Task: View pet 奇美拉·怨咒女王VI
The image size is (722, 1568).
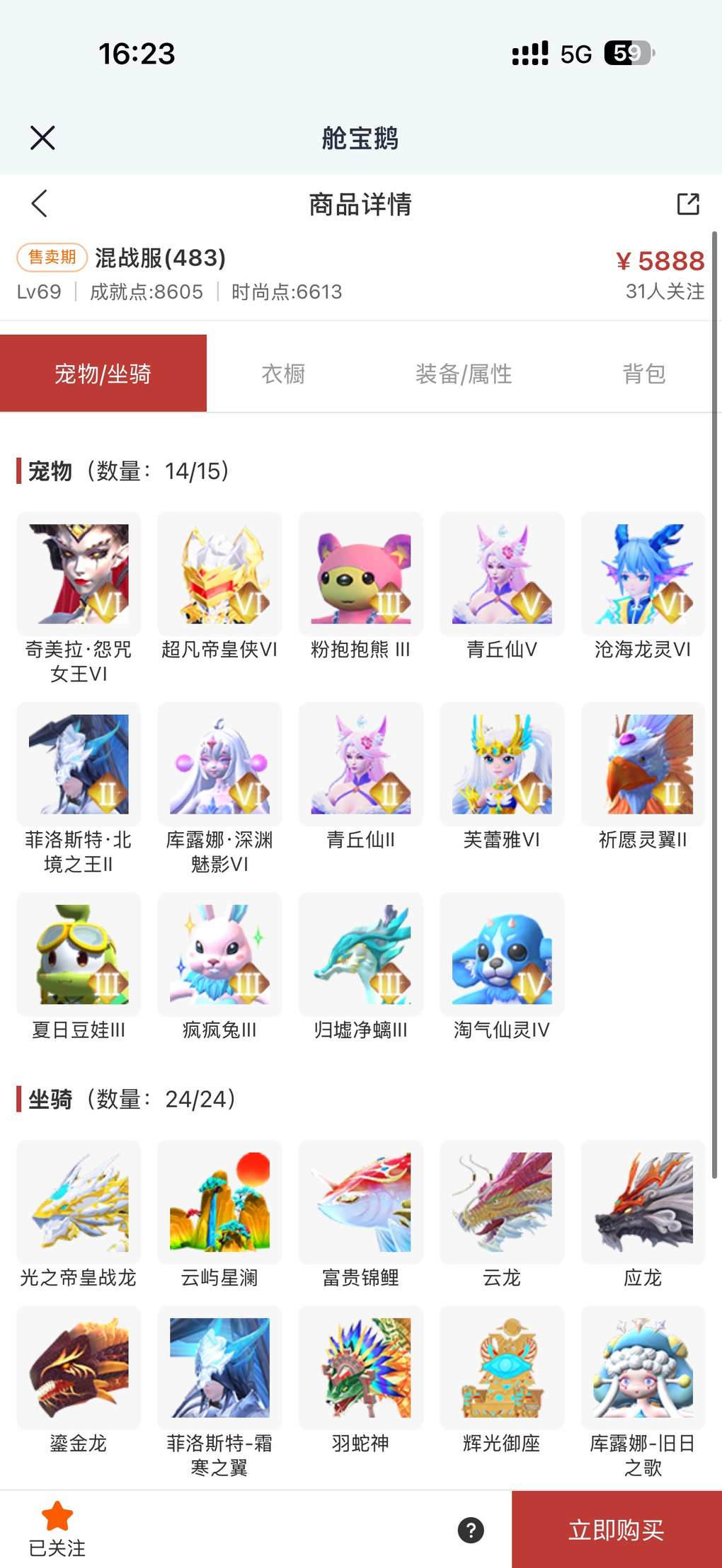Action: coord(79,574)
